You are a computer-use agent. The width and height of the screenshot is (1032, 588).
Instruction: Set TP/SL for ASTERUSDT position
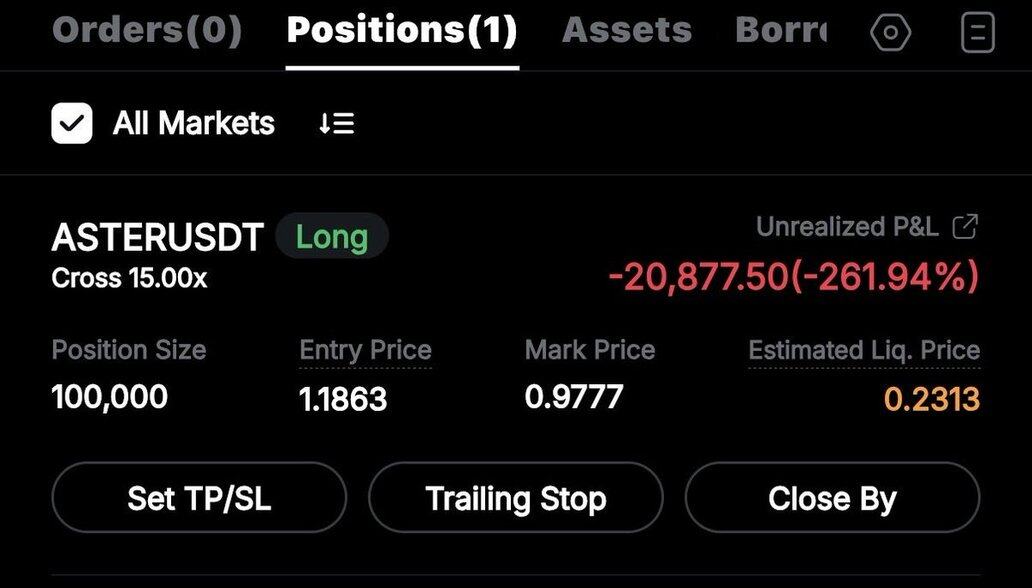[199, 498]
